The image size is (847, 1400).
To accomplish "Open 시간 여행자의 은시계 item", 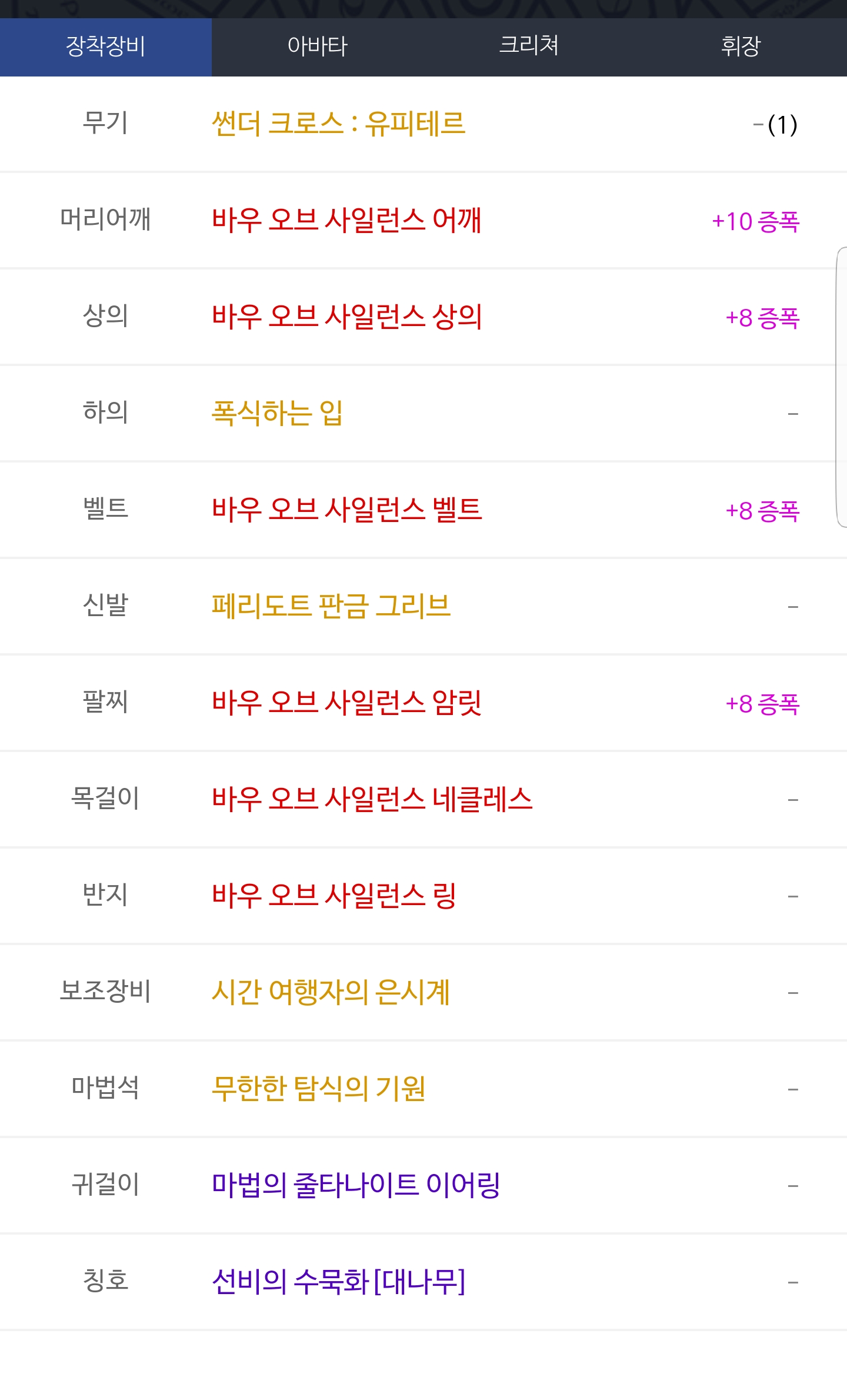I will pyautogui.click(x=331, y=993).
